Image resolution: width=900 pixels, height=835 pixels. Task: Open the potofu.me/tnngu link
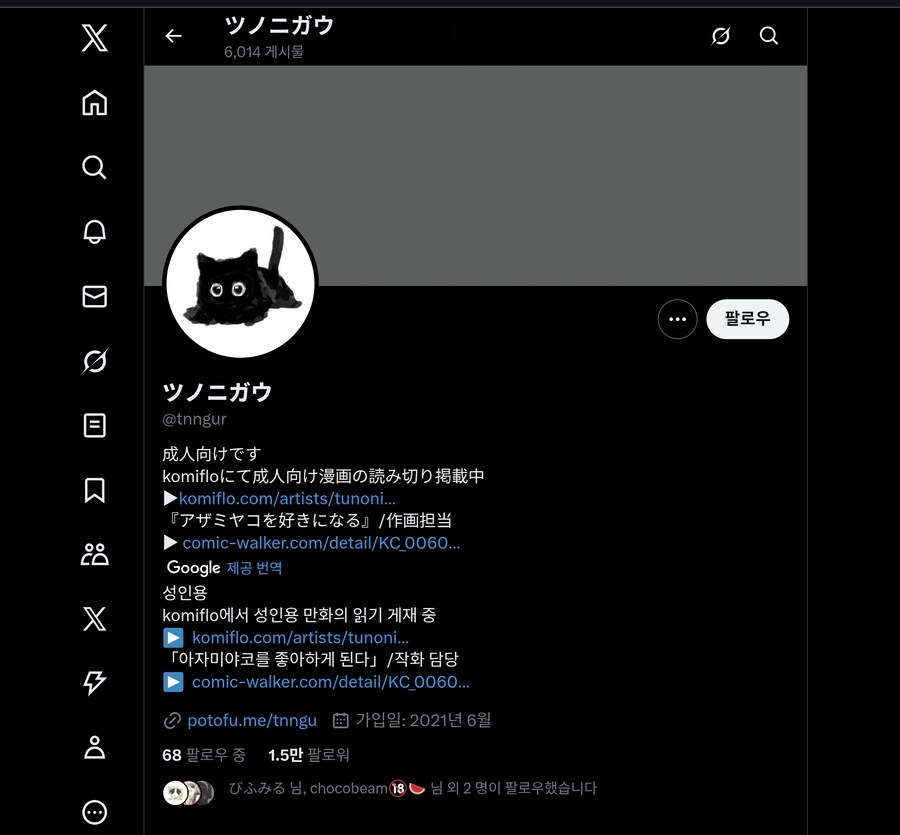251,720
